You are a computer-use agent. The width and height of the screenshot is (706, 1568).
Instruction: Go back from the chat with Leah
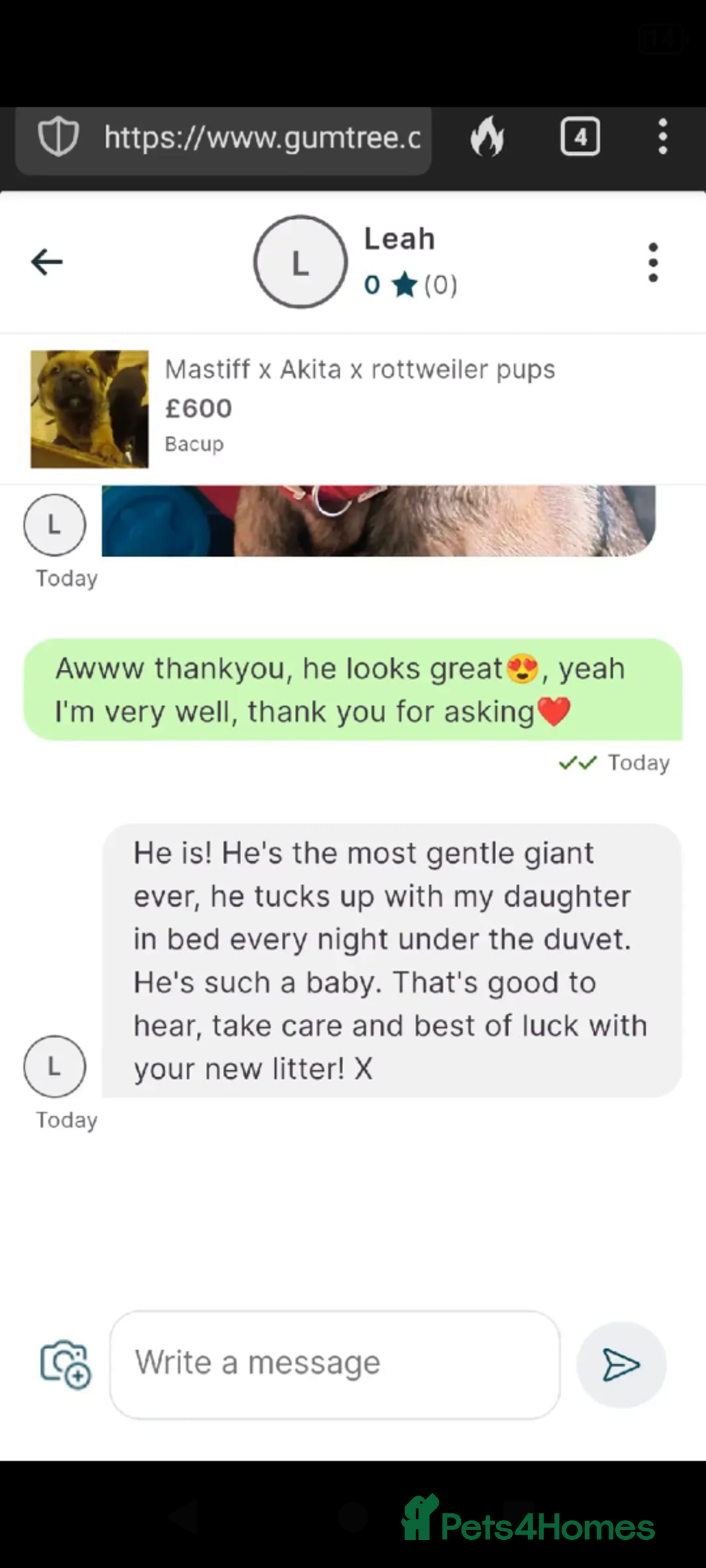click(x=47, y=262)
